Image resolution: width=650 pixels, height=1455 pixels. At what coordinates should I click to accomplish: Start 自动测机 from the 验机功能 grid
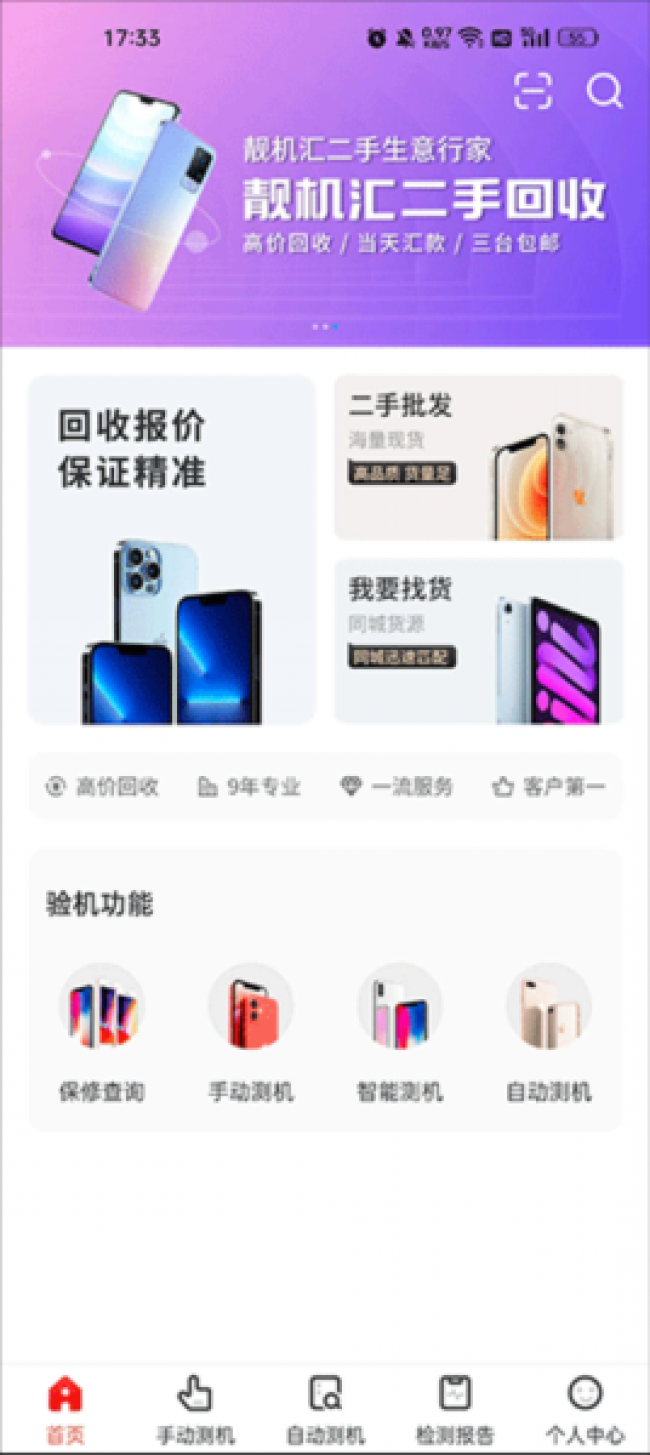click(x=548, y=1032)
